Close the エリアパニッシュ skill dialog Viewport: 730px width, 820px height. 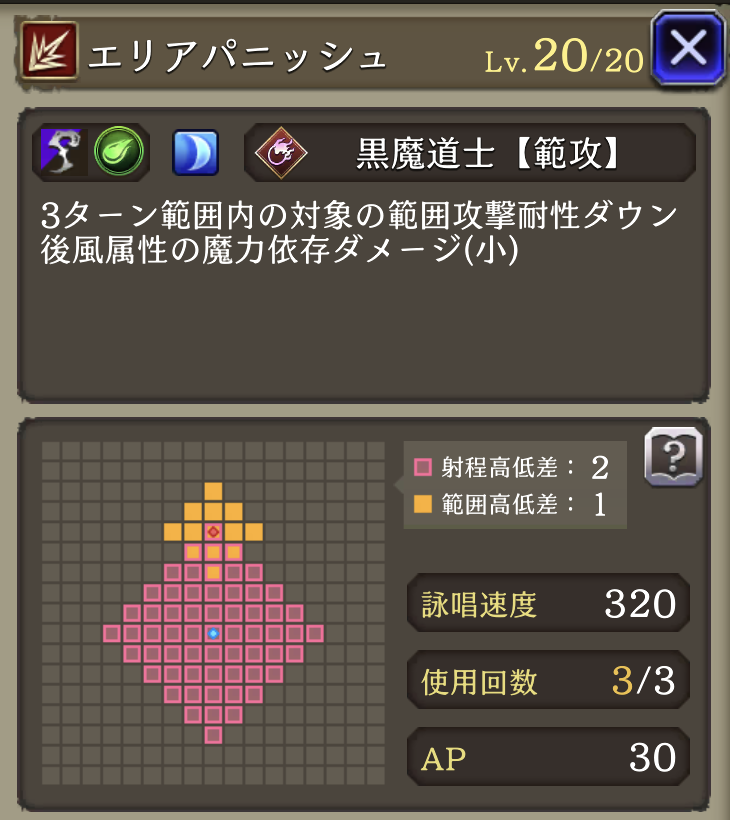tap(688, 48)
